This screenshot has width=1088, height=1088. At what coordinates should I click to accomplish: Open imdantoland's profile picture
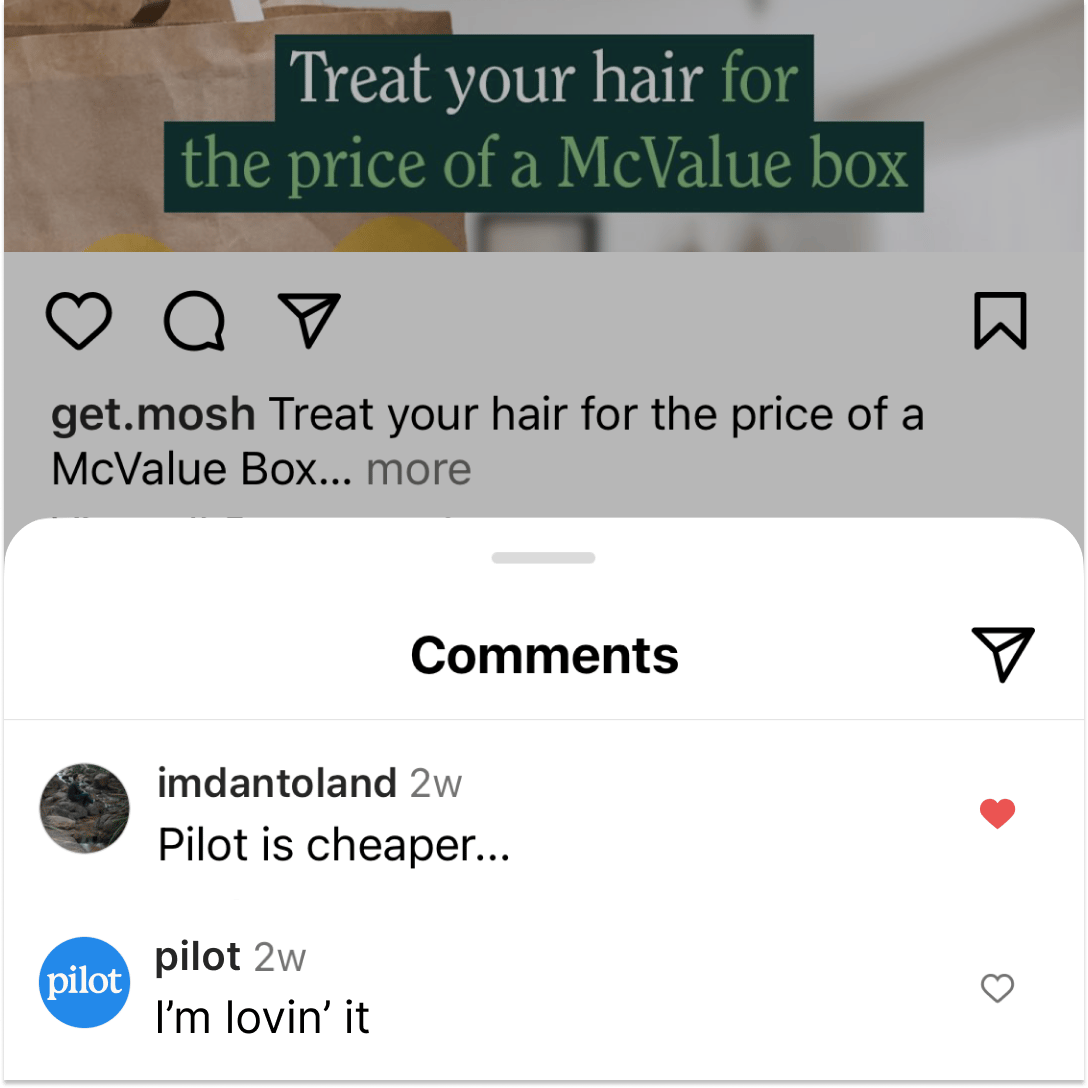click(84, 809)
